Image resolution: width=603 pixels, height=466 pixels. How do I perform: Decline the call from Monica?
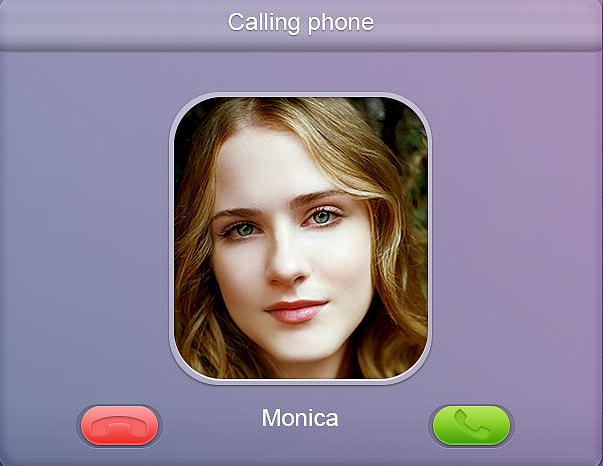pyautogui.click(x=119, y=427)
